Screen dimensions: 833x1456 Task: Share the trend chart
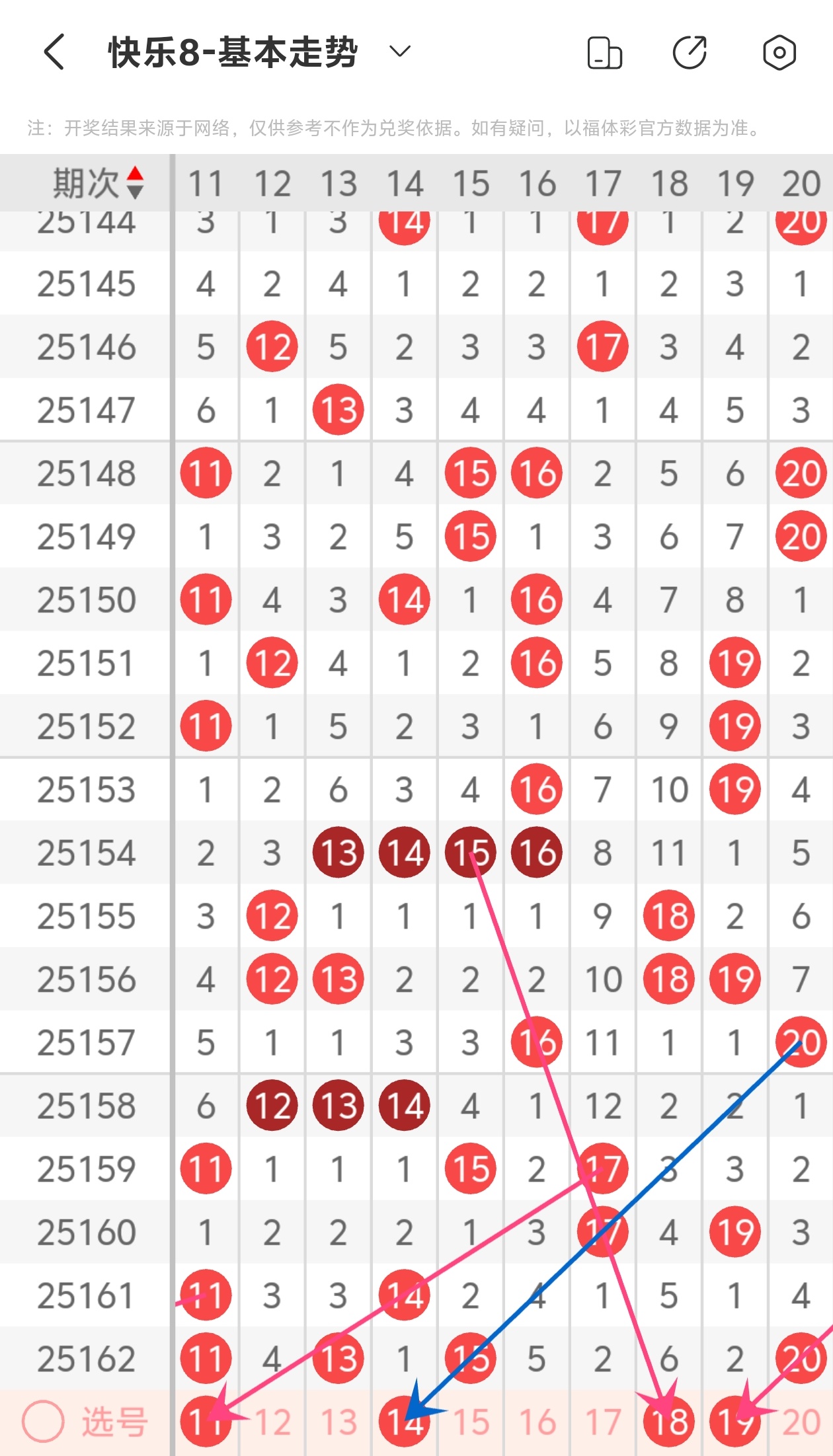(x=690, y=52)
